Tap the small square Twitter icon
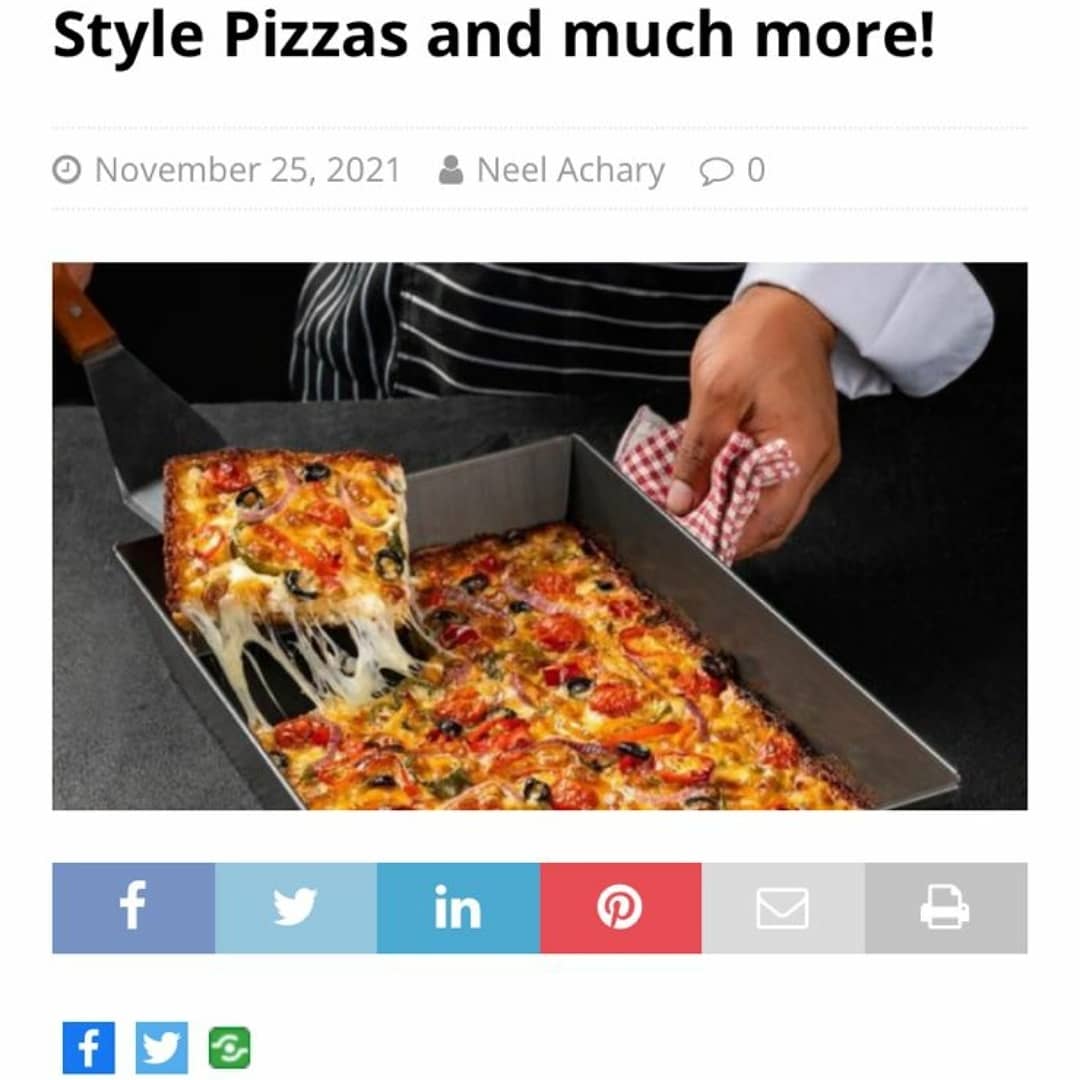Image resolution: width=1080 pixels, height=1080 pixels. pyautogui.click(x=160, y=1047)
